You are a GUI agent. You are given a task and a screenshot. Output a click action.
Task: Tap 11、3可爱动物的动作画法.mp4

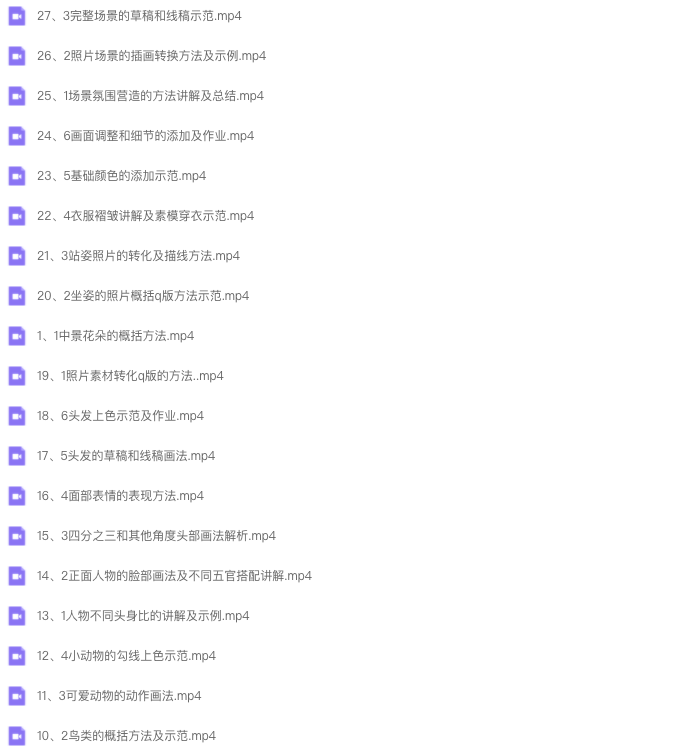pos(119,696)
